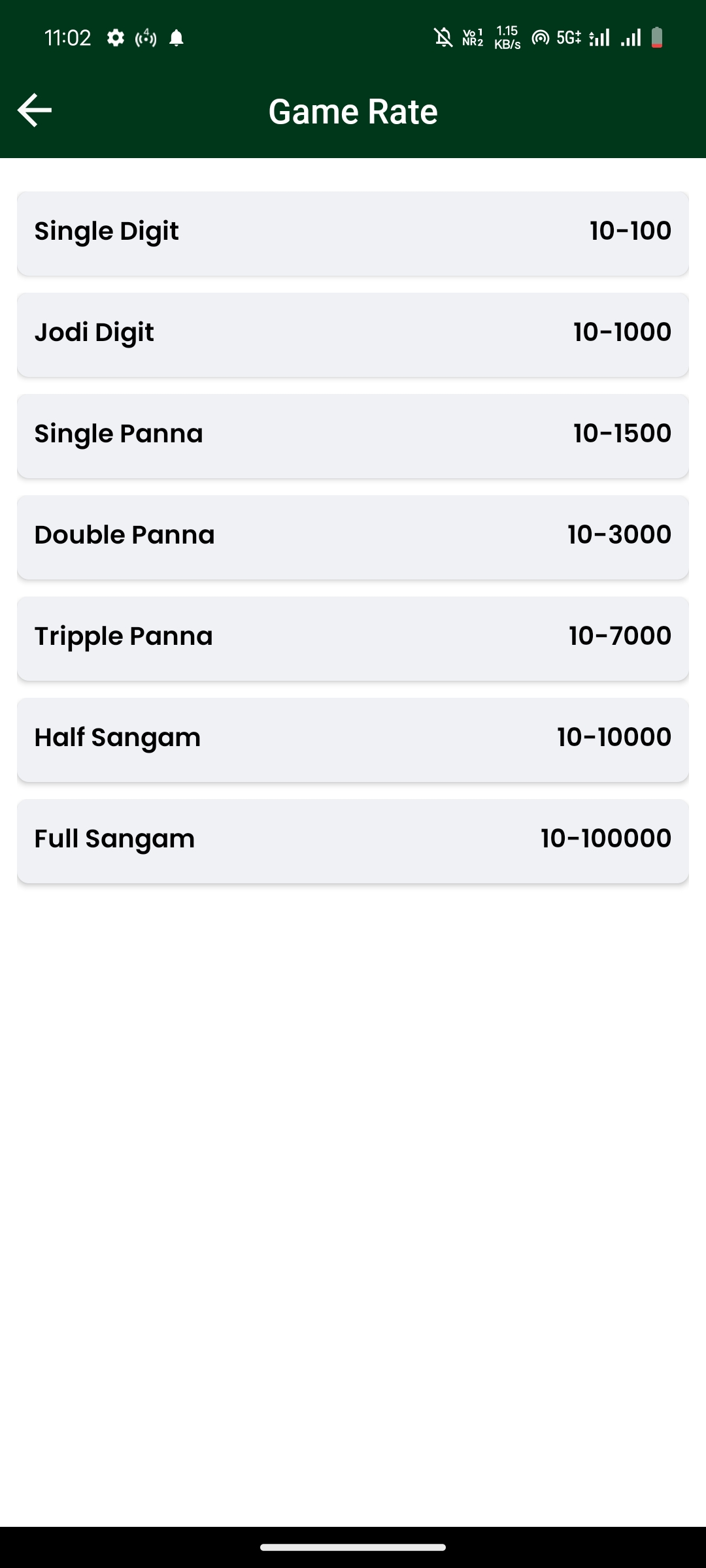Tap the notification bell icon
This screenshot has height=1568, width=706.
pos(175,37)
